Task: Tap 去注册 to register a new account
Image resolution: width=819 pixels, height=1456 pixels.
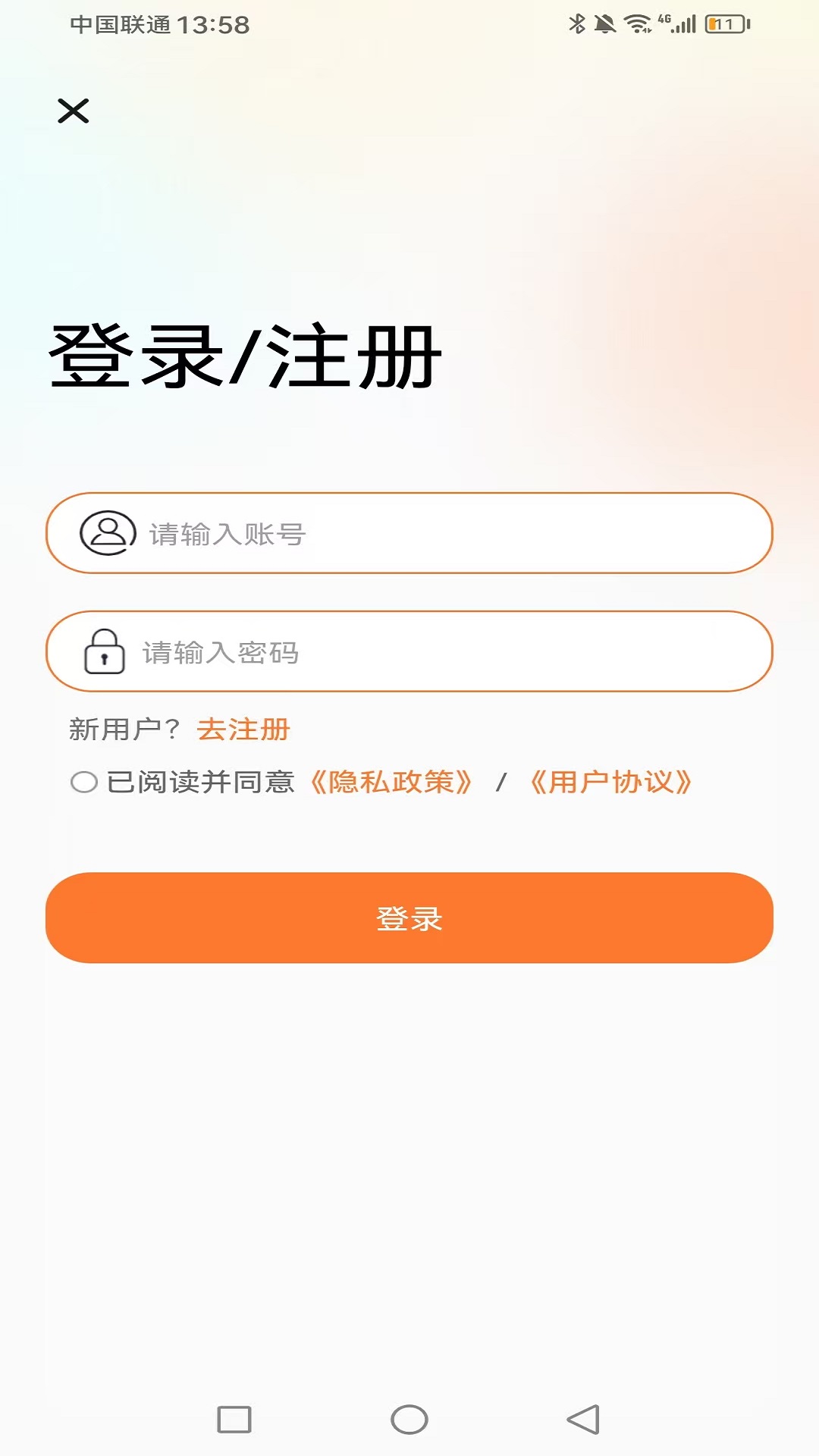Action: click(244, 729)
